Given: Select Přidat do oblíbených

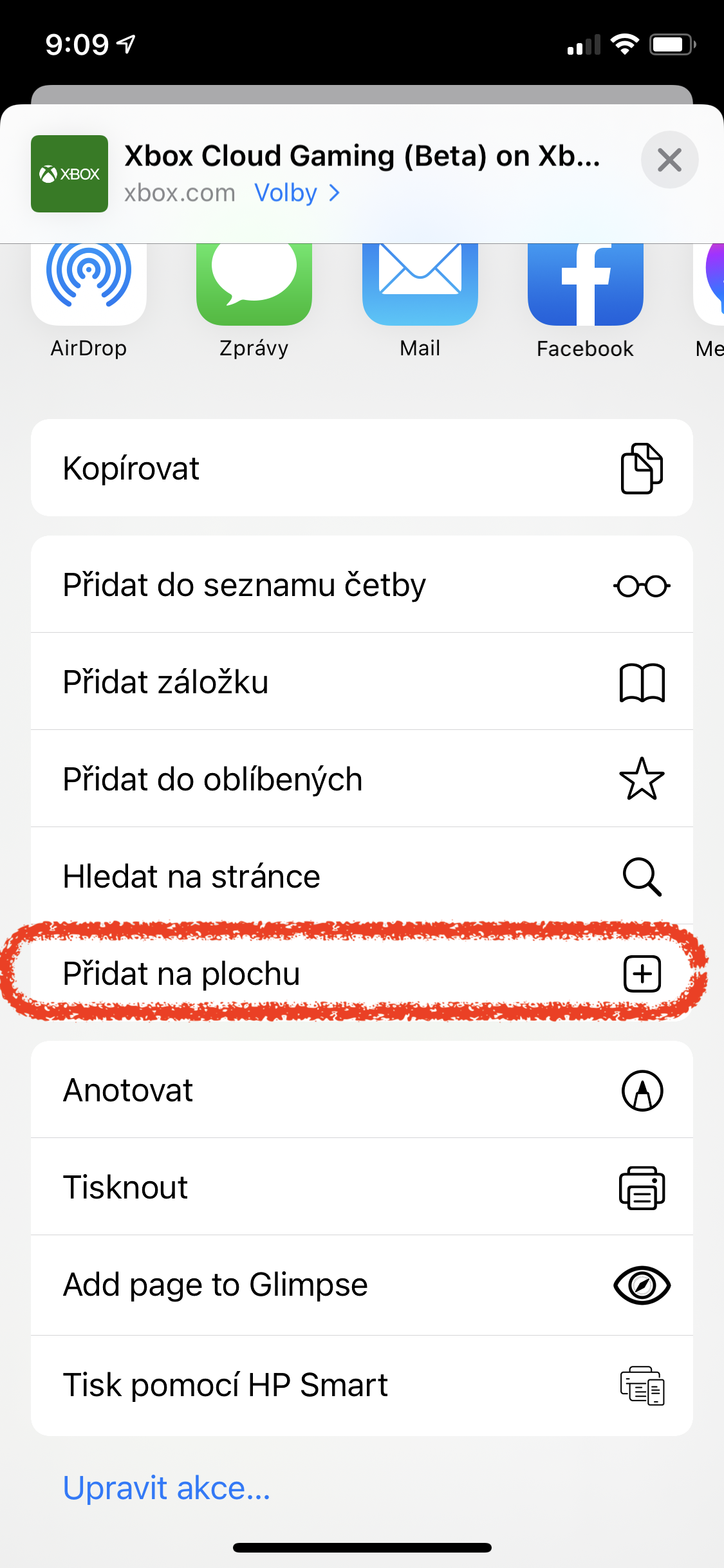Looking at the screenshot, I should tap(362, 779).
